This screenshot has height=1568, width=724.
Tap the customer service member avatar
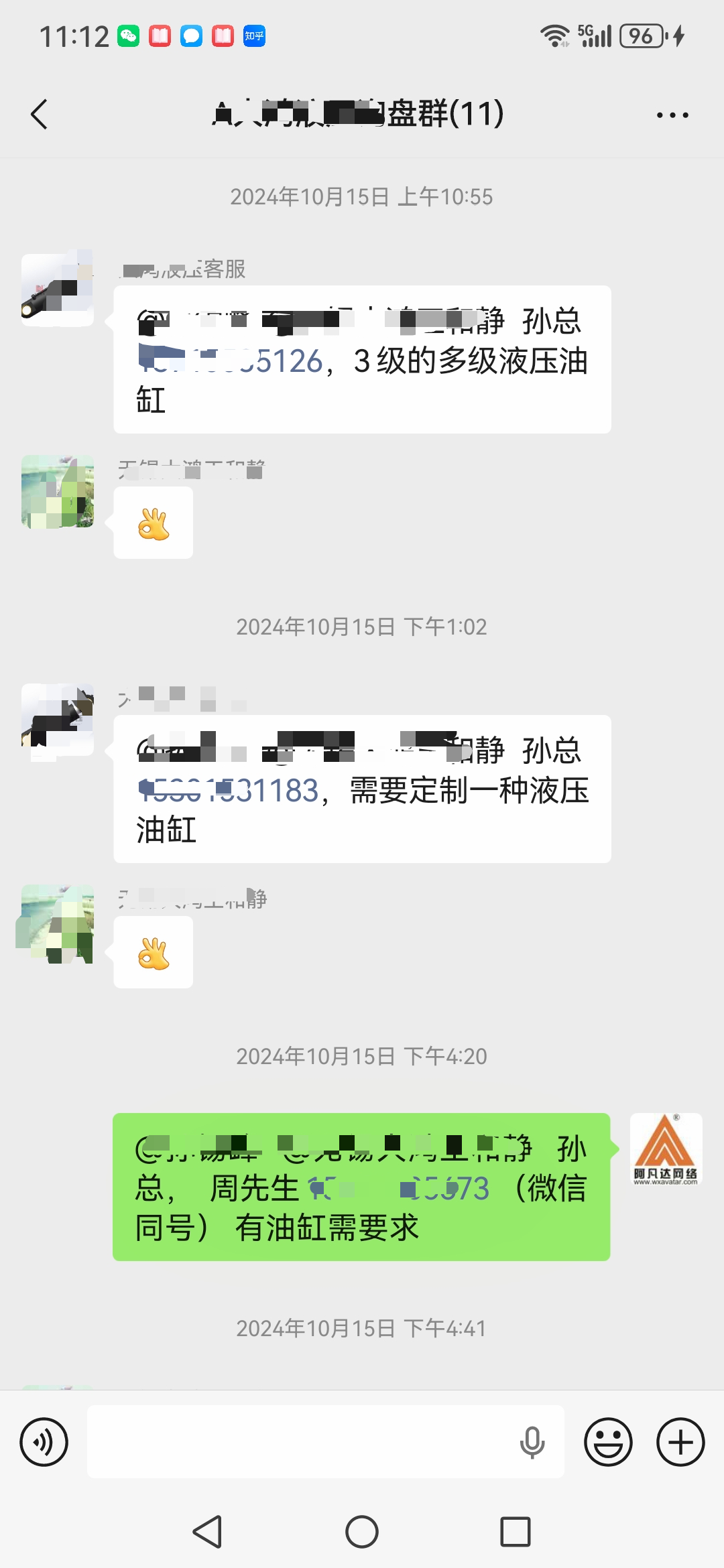tap(57, 289)
